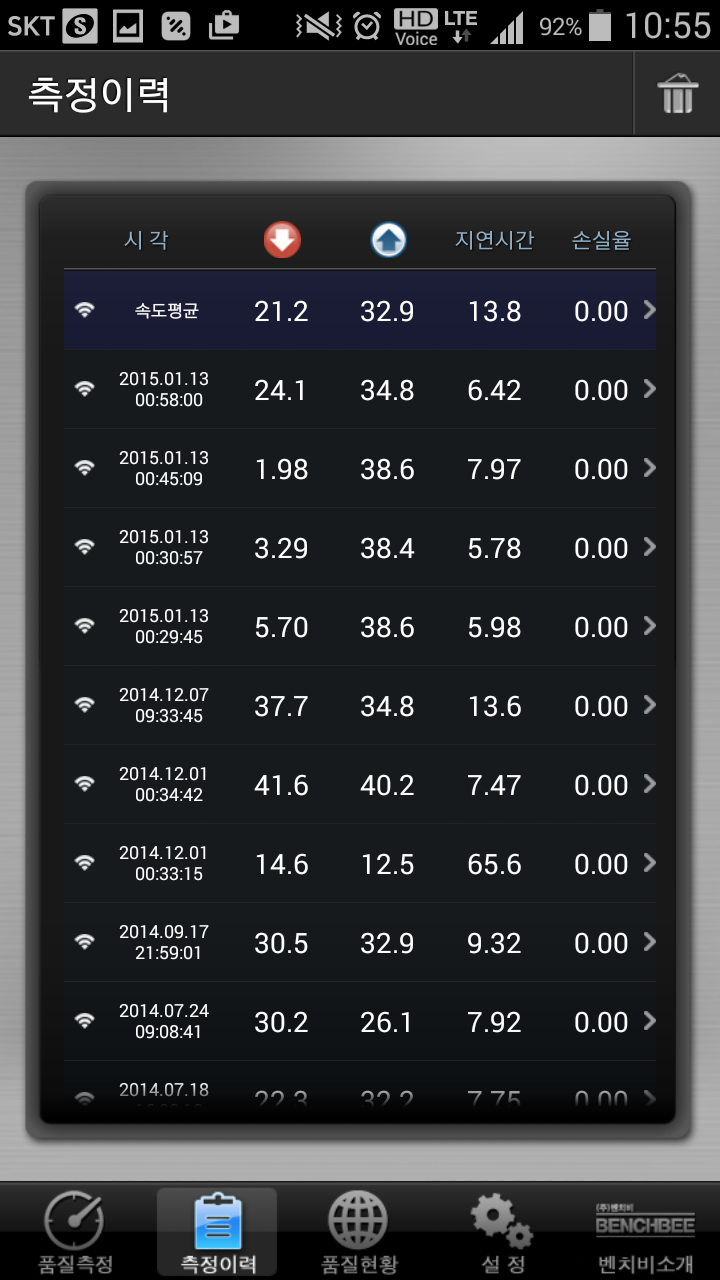720x1280 pixels.
Task: Open the 2014.12.01 00:33:15 record
Action: click(x=360, y=864)
